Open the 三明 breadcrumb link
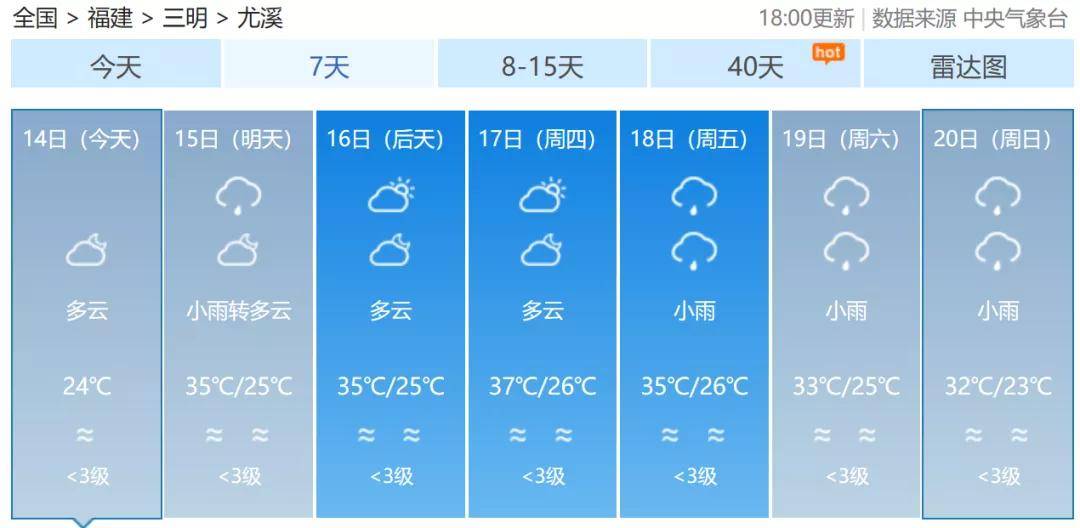The width and height of the screenshot is (1080, 528). pos(185,17)
